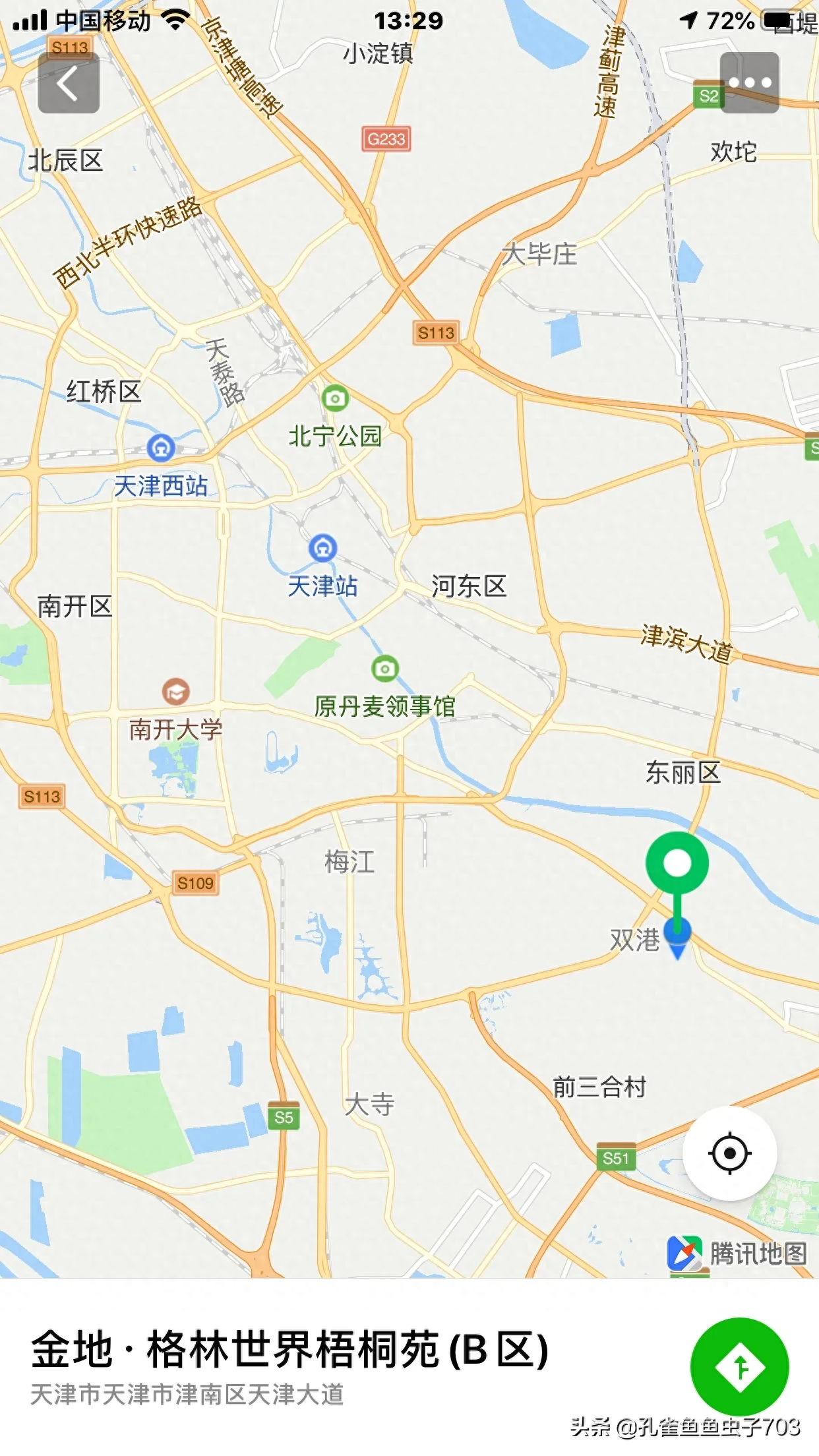
Task: Go back using the top-left arrow
Action: (69, 83)
